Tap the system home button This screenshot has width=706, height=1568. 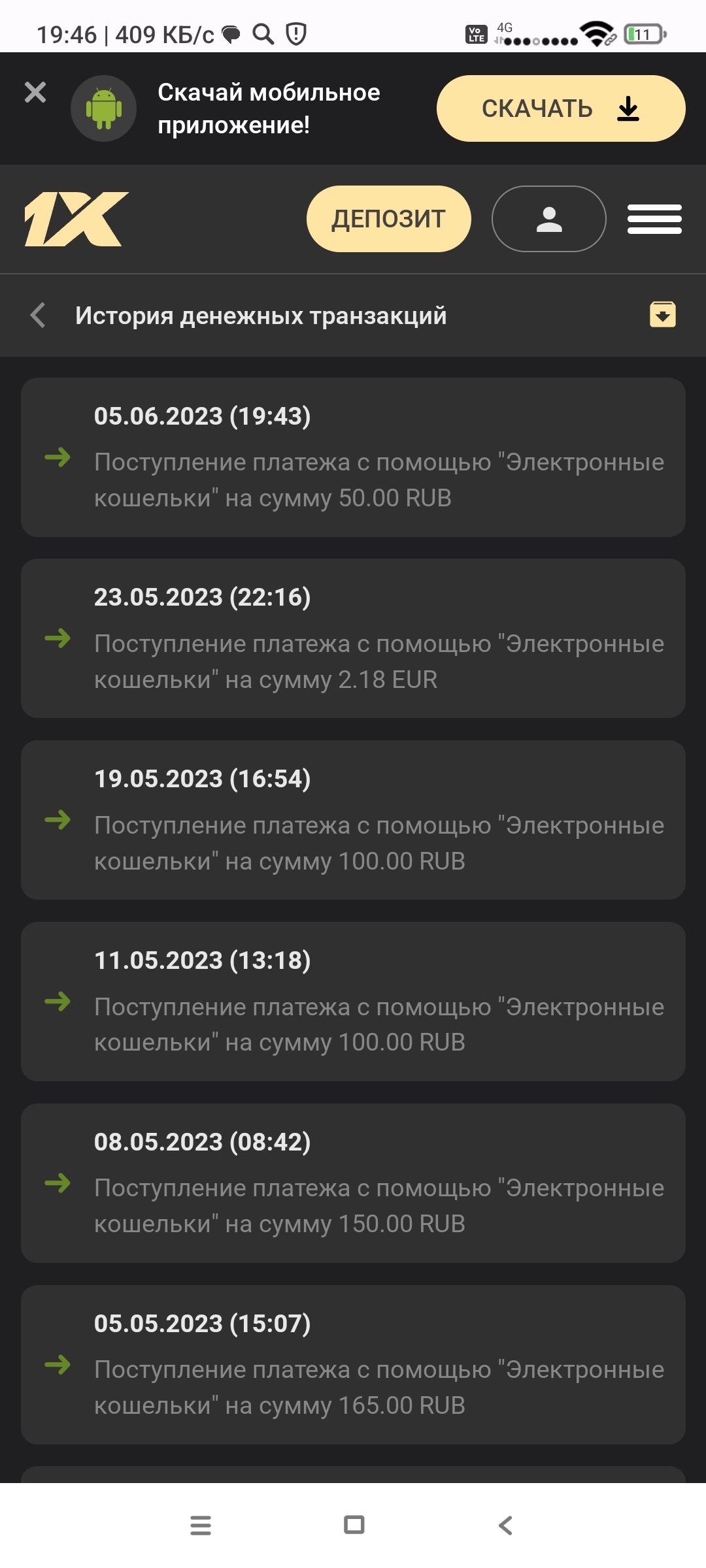354,1525
